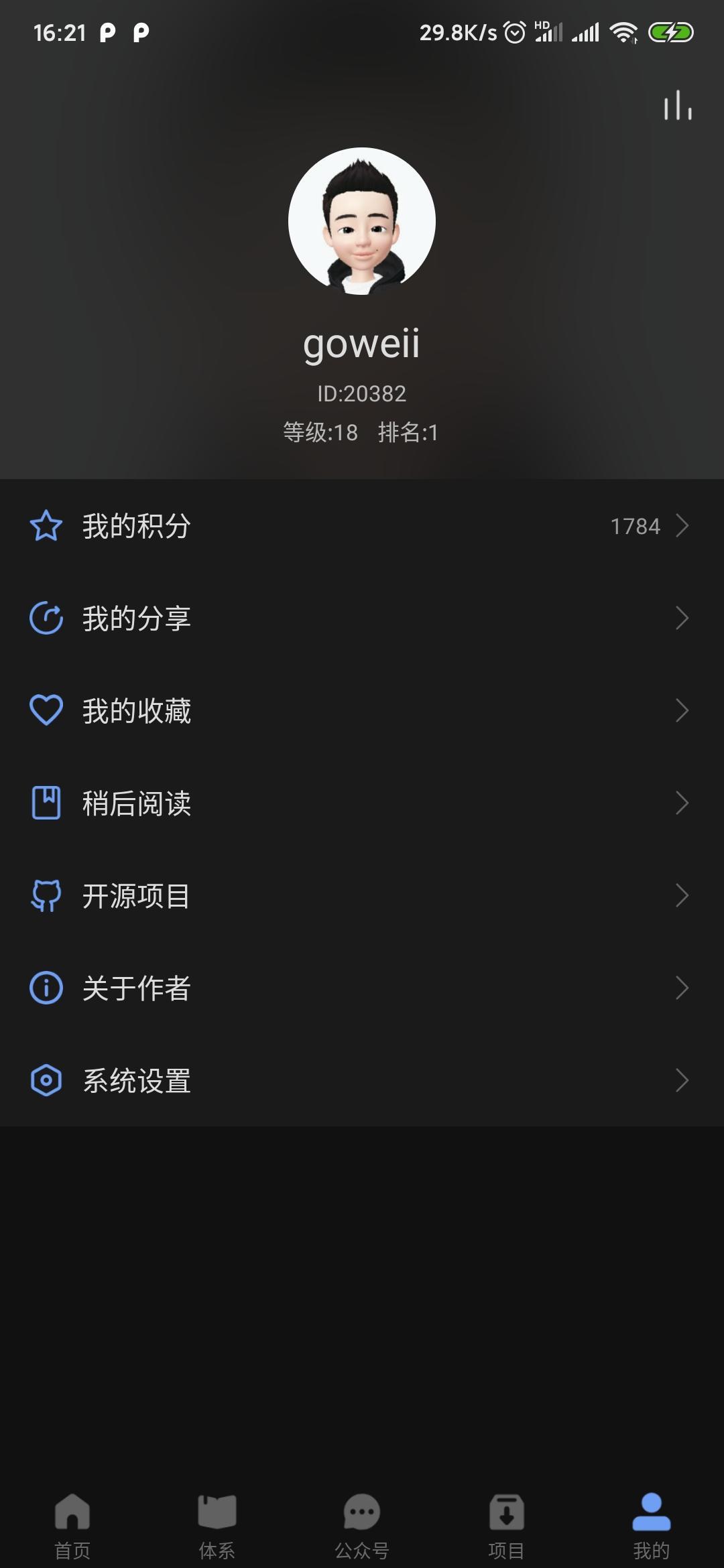View 我的收藏 favorites
Viewport: 724px width, 1568px height.
click(362, 710)
